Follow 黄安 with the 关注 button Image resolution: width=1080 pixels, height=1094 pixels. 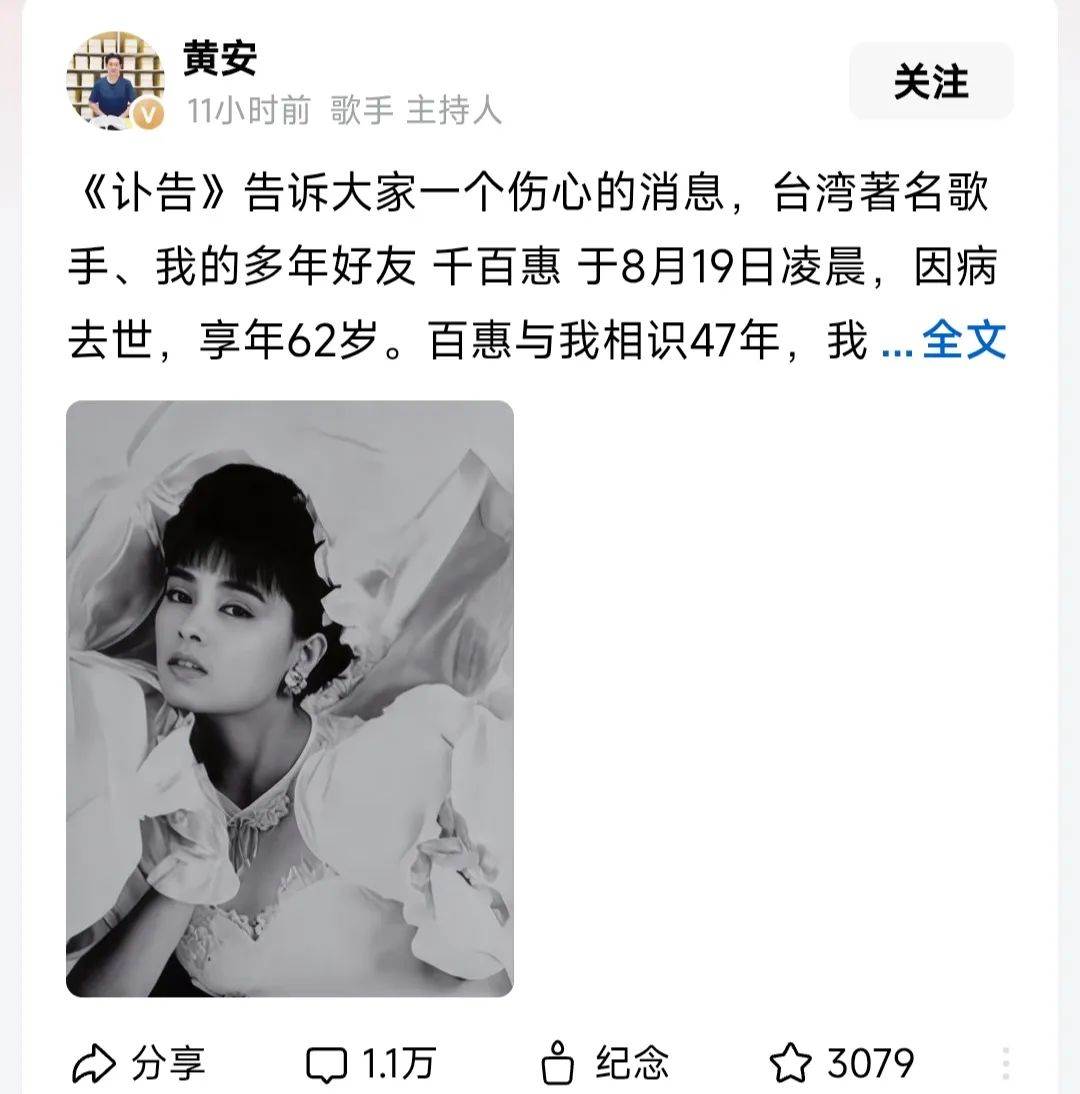coord(930,81)
